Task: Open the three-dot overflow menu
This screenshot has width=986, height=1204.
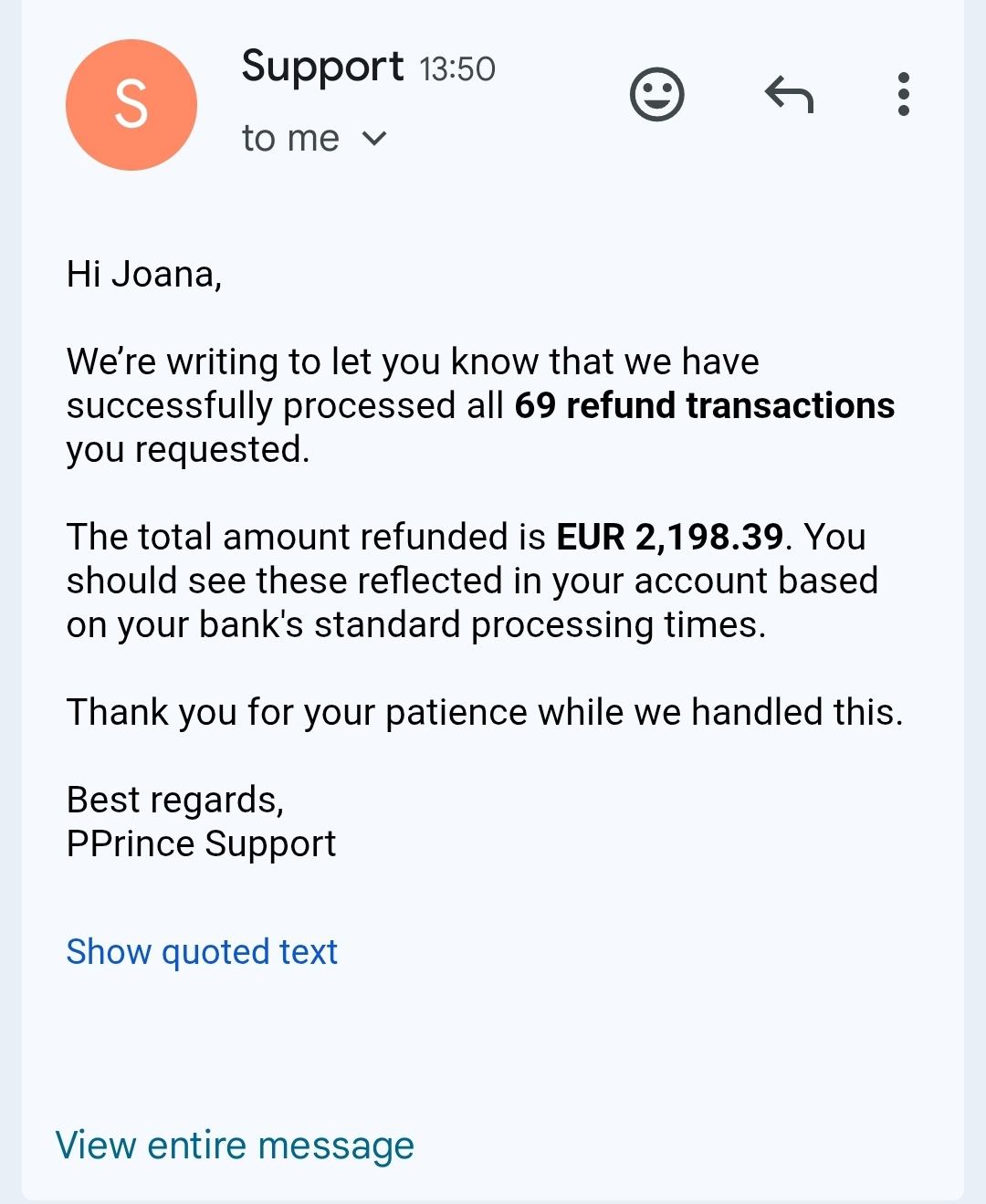Action: [903, 94]
